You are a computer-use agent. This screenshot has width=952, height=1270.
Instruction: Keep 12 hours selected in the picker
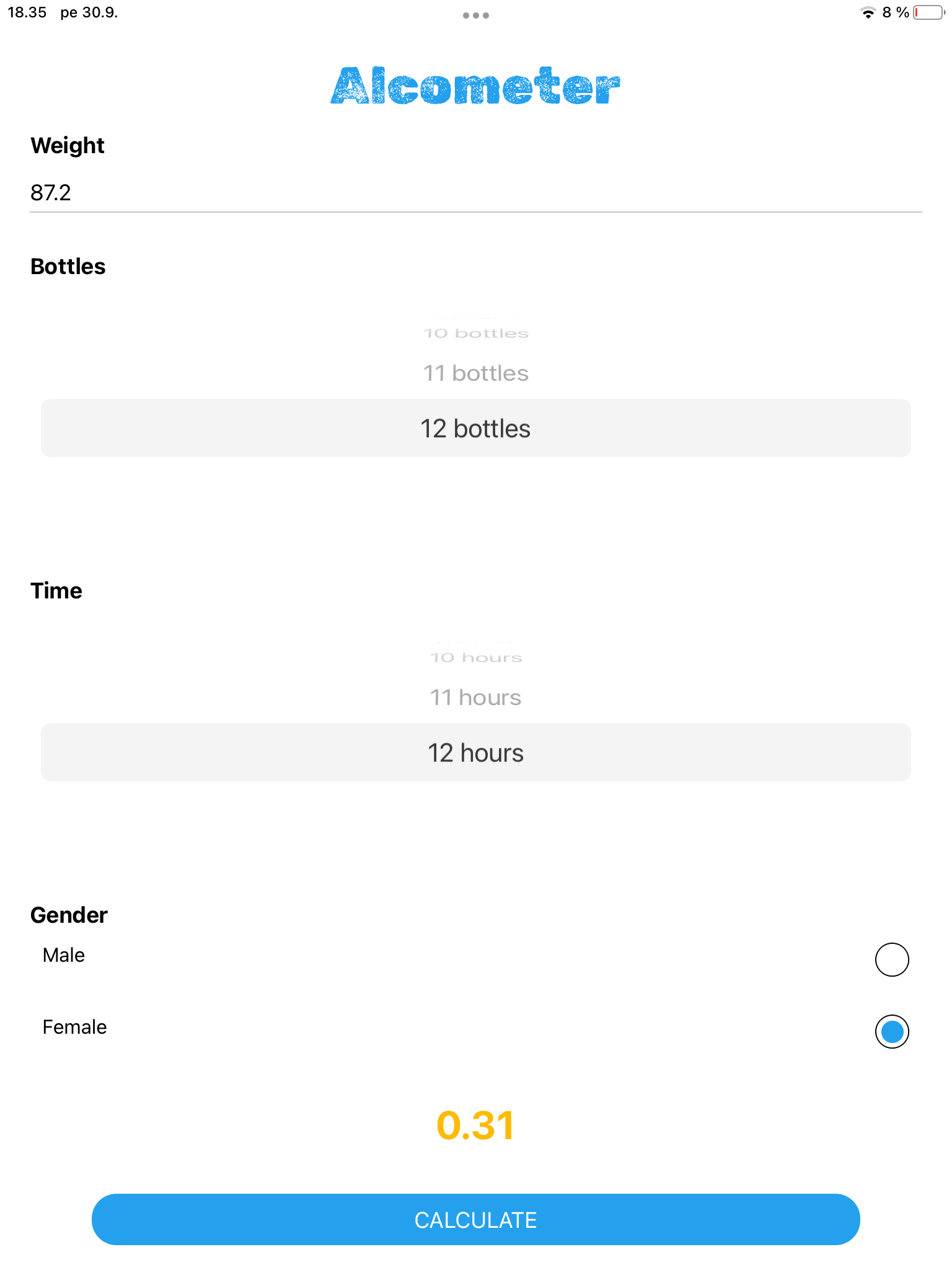point(475,752)
